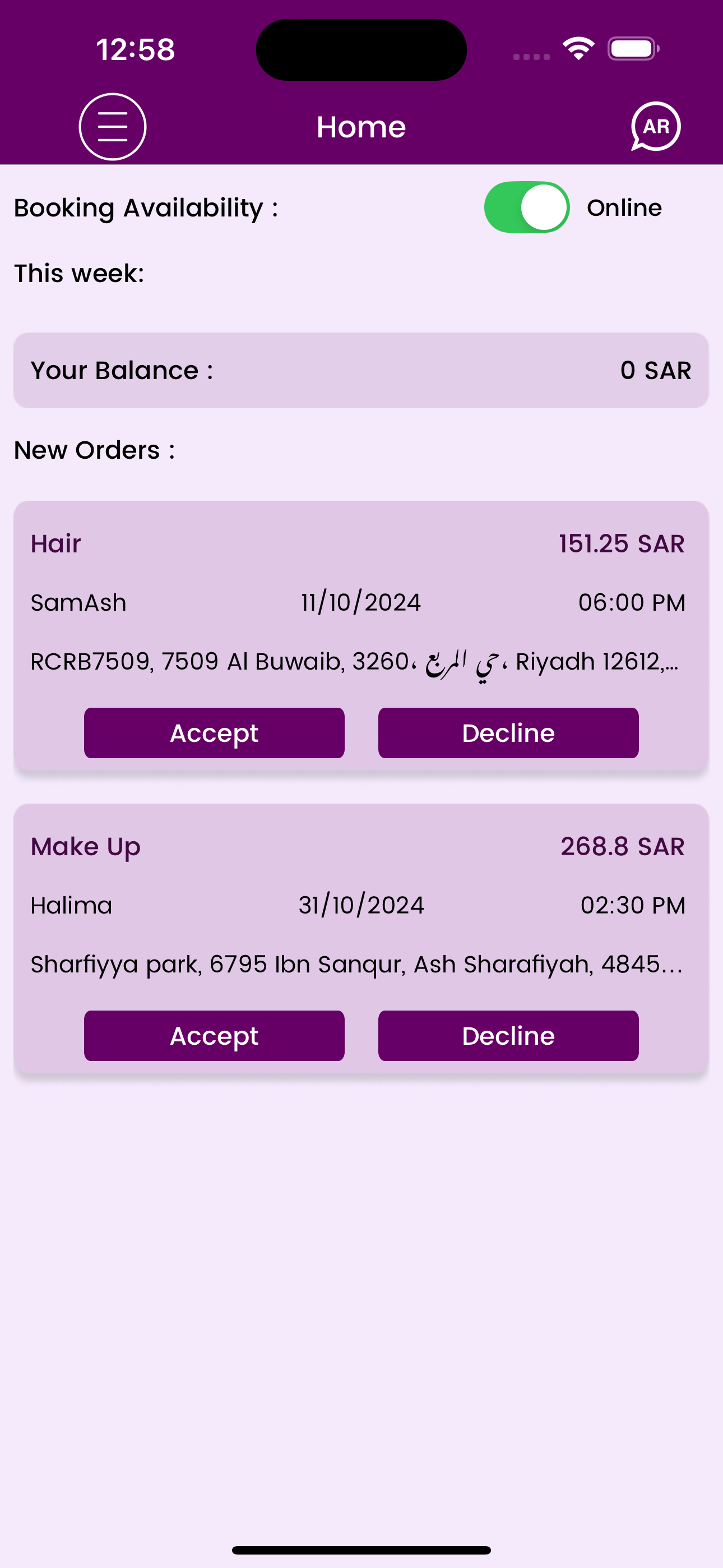Decline the Hair order from SamAsh
This screenshot has height=1568, width=723.
point(508,733)
